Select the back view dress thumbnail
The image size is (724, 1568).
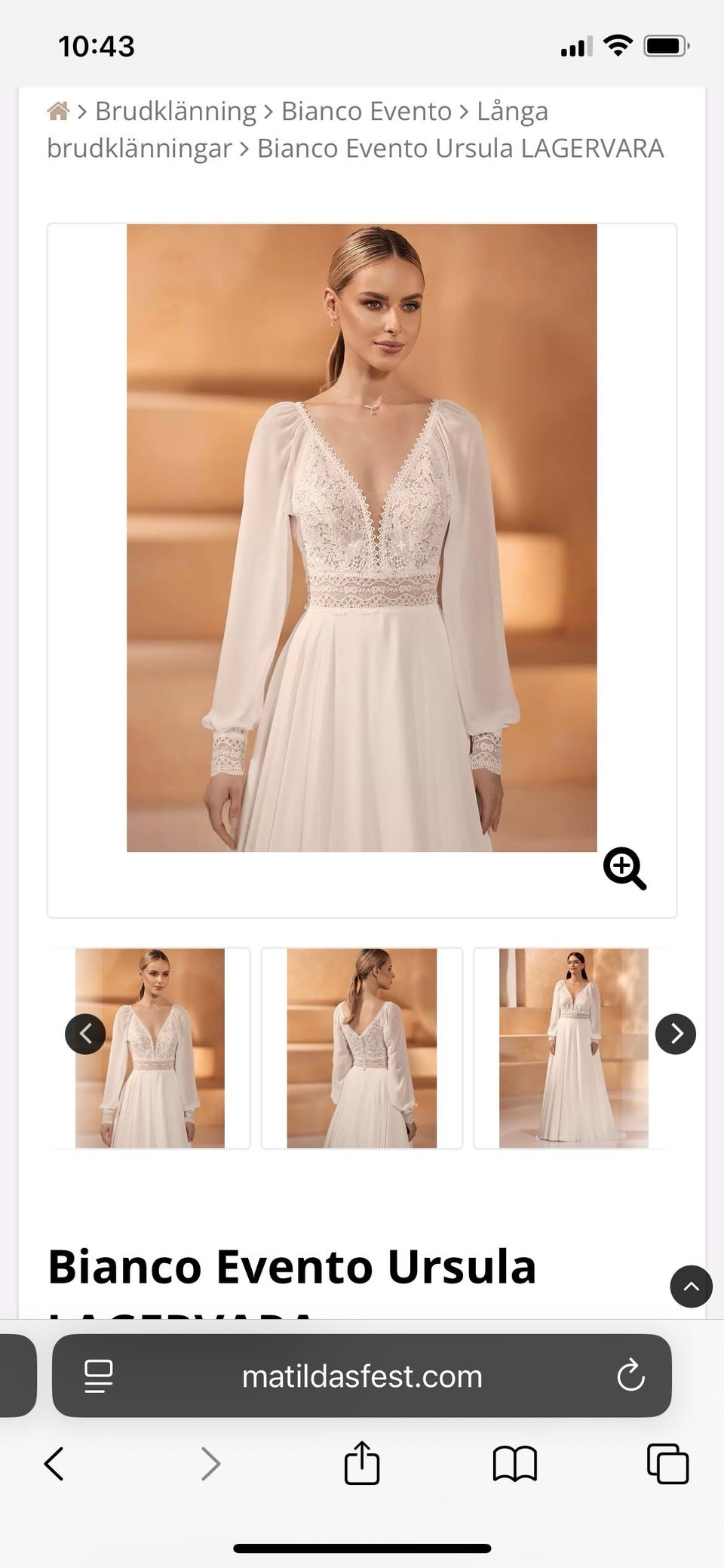pos(362,1048)
